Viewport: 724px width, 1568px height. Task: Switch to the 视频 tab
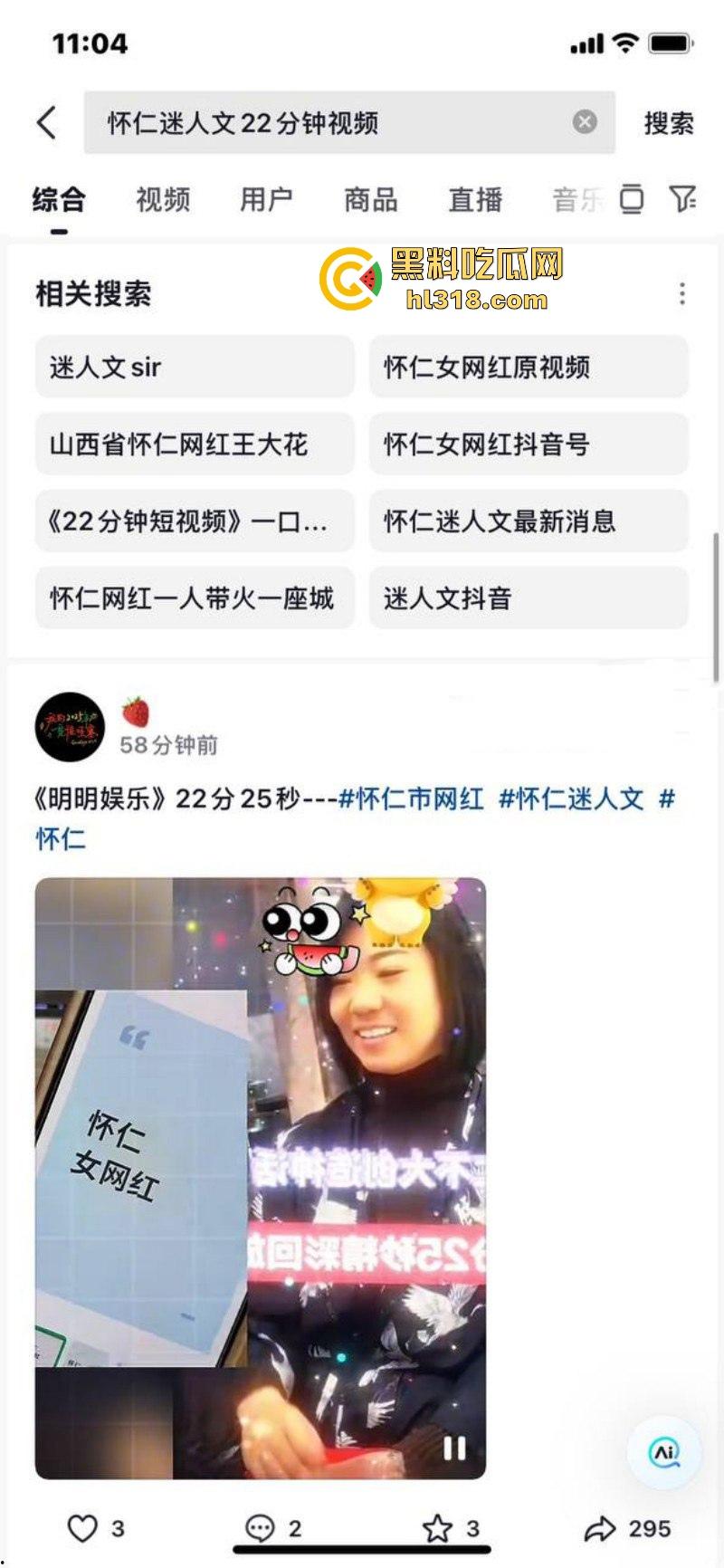[x=163, y=199]
